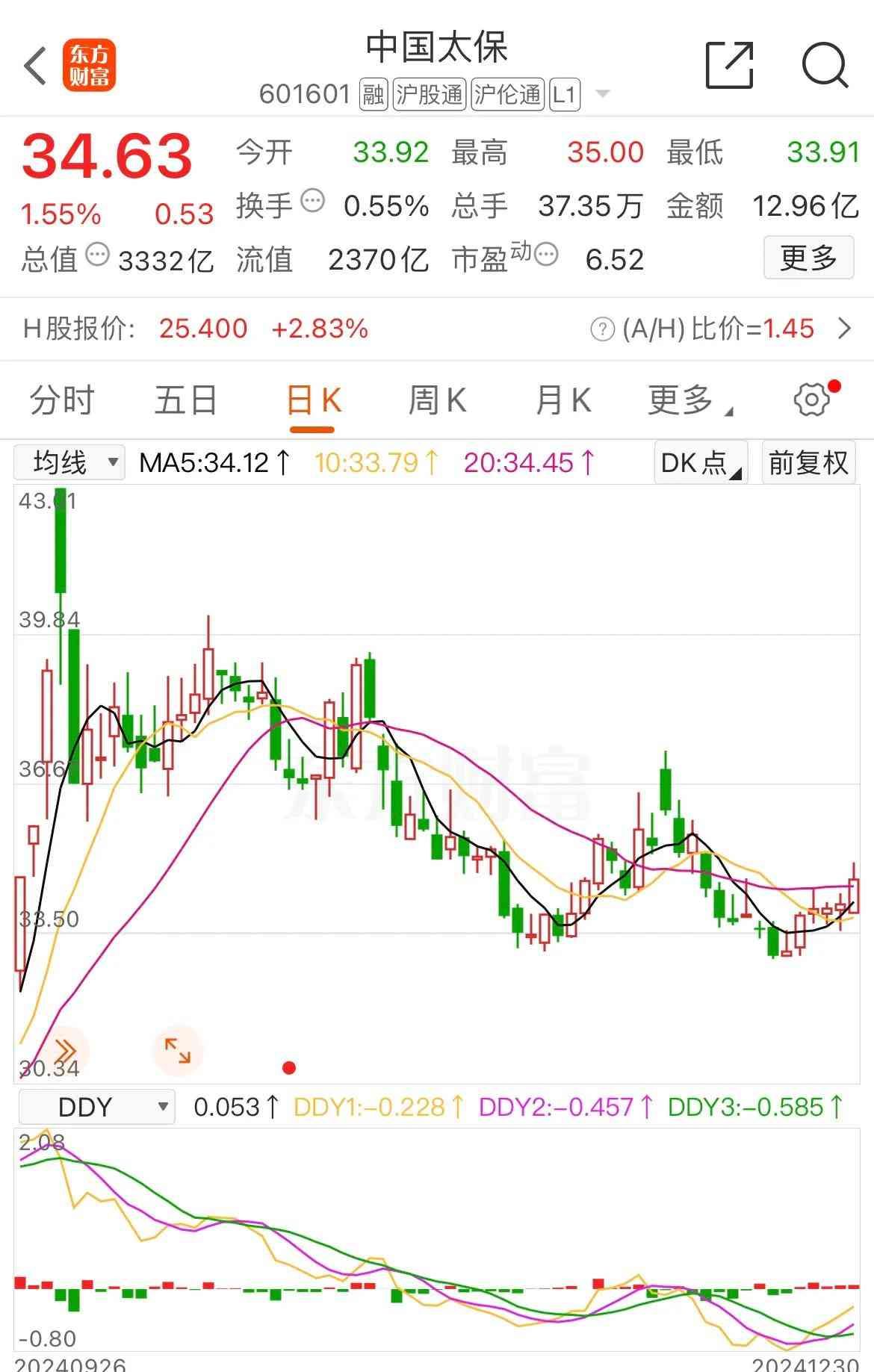
Task: Open the 均线 indicator dropdown
Action: 69,462
